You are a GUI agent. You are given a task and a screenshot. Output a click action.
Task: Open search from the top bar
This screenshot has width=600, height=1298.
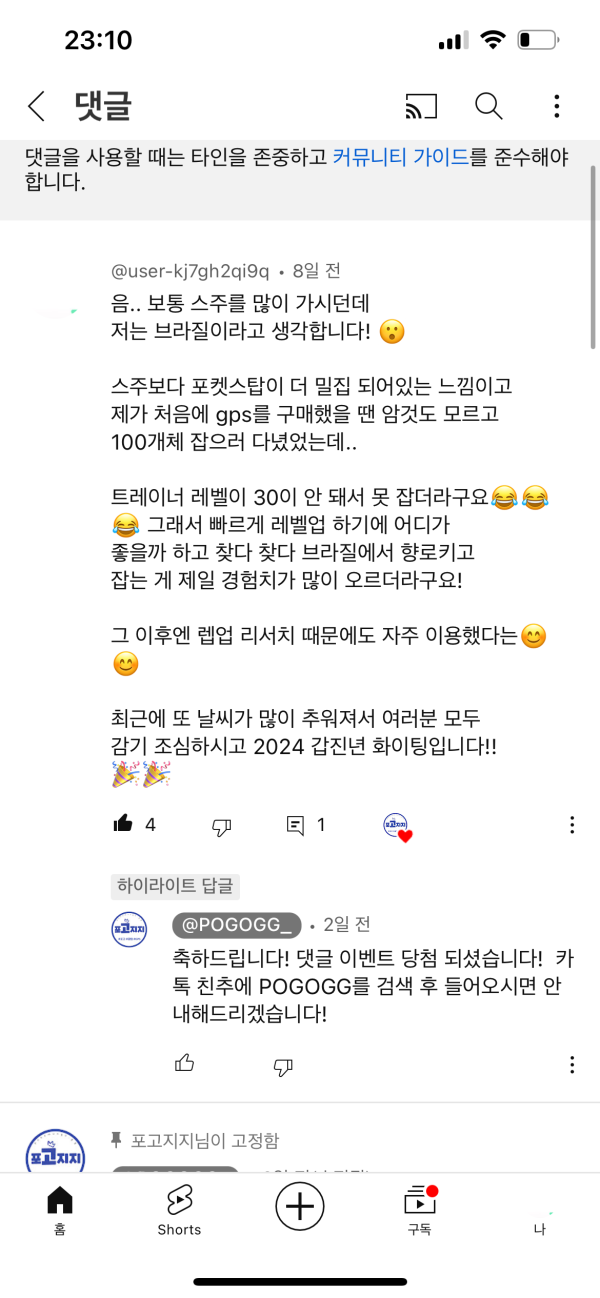coord(488,106)
